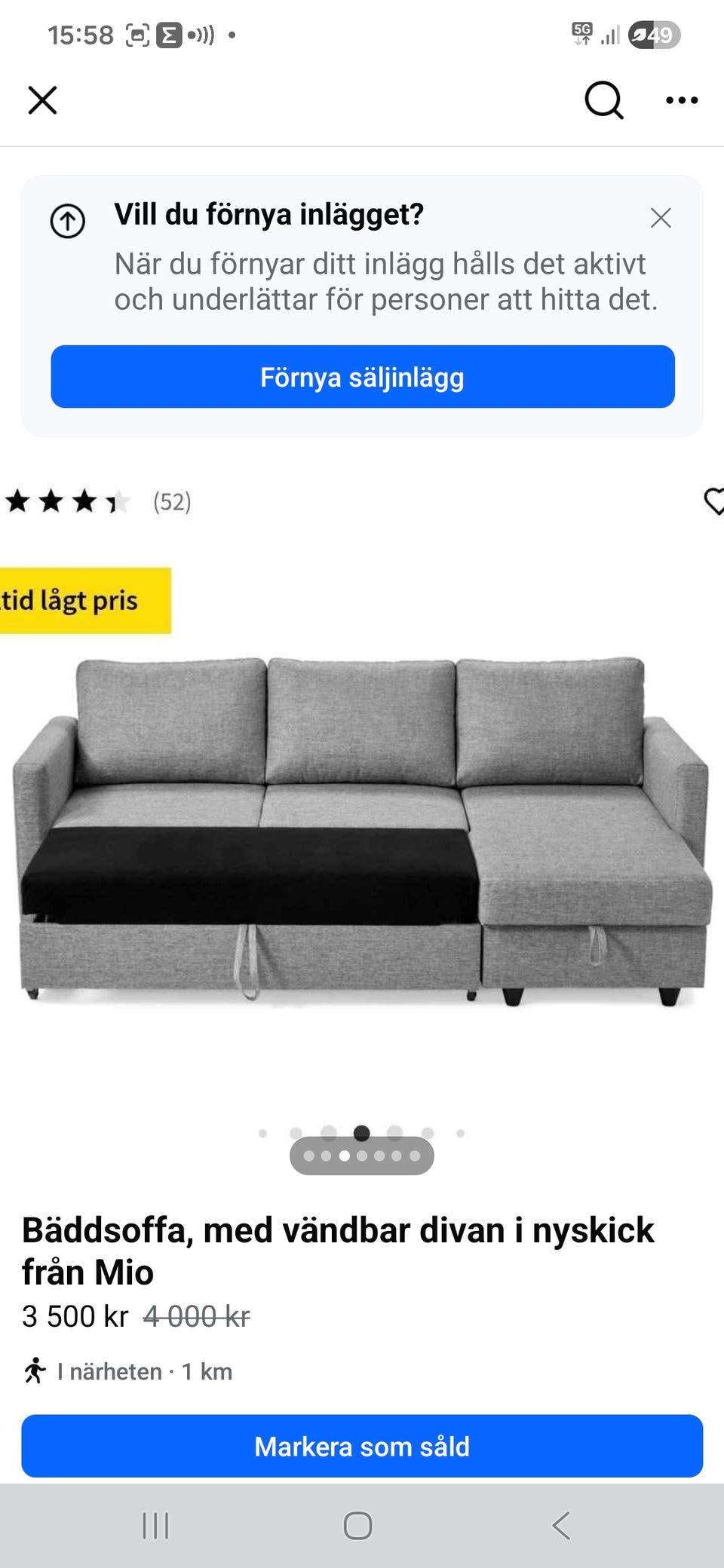
Task: Tap the battery saver indicator
Action: click(x=650, y=34)
